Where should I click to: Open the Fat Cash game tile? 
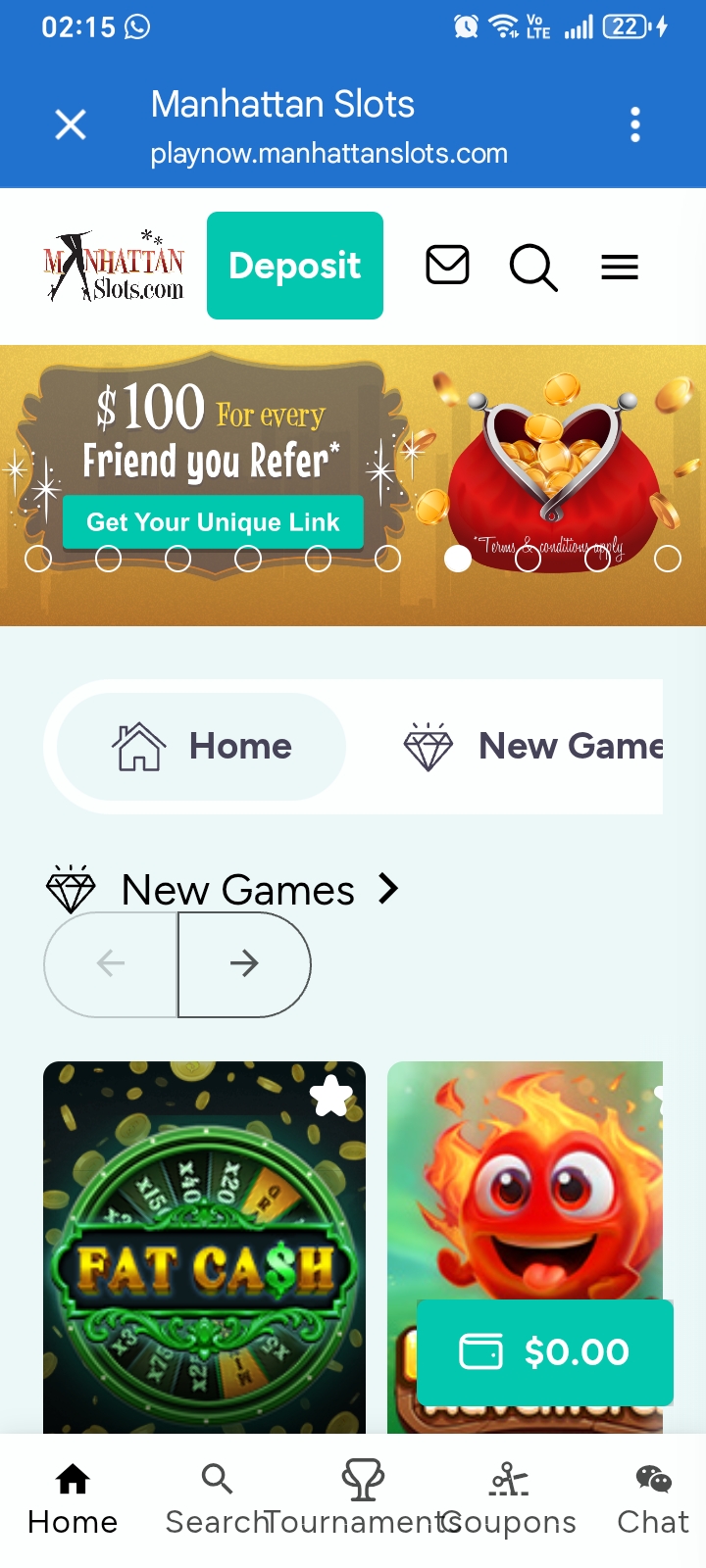click(204, 1249)
